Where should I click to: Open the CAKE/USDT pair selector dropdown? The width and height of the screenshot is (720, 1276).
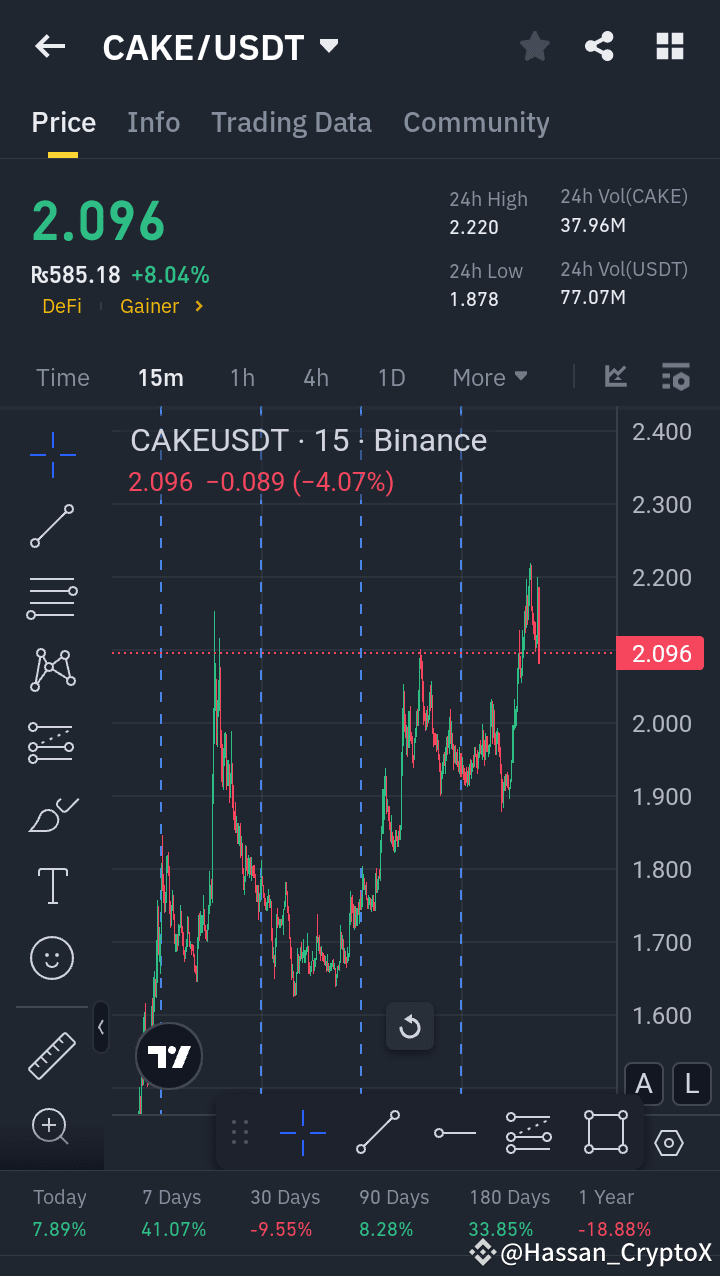(x=327, y=46)
